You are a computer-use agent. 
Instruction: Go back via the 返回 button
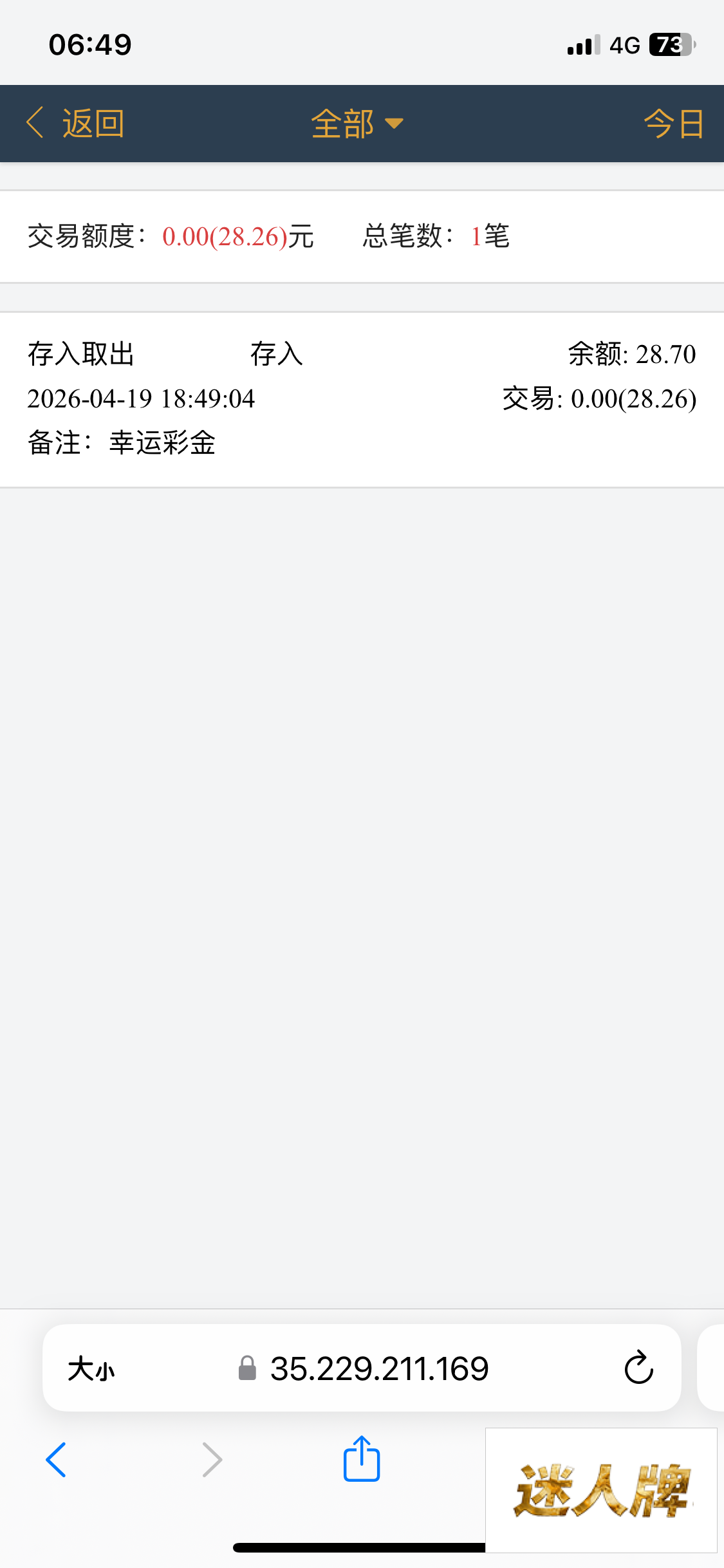tap(75, 123)
